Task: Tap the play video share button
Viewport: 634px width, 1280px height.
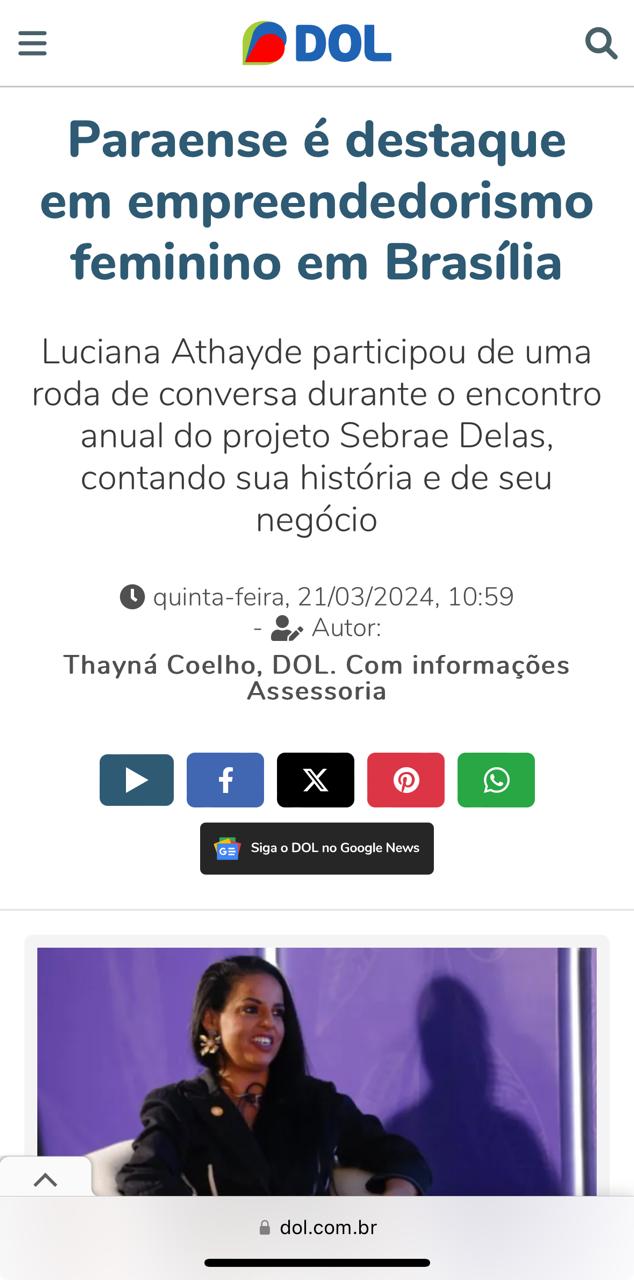Action: pyautogui.click(x=137, y=780)
